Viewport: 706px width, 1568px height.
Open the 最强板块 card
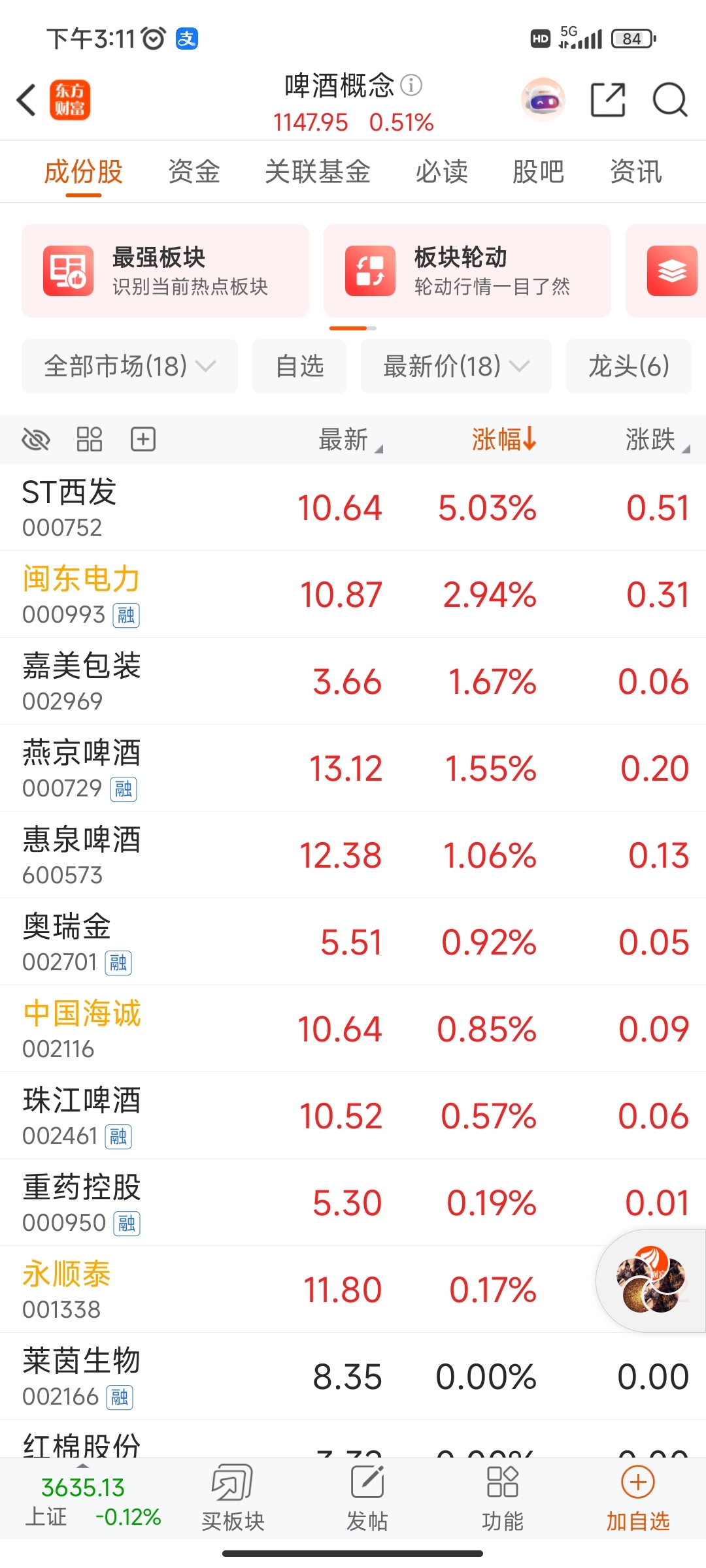point(165,270)
